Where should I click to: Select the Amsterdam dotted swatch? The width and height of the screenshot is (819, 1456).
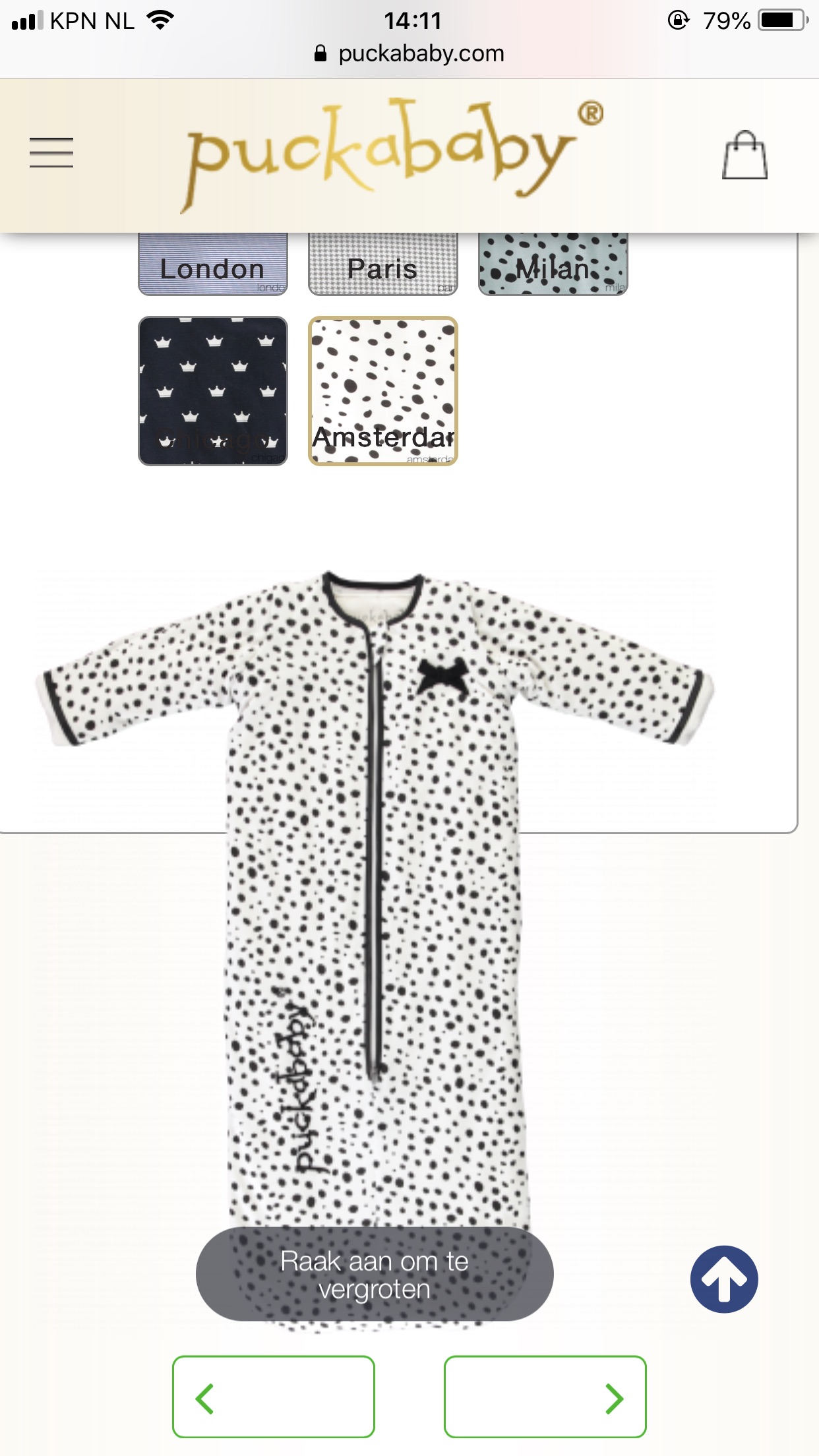[383, 391]
